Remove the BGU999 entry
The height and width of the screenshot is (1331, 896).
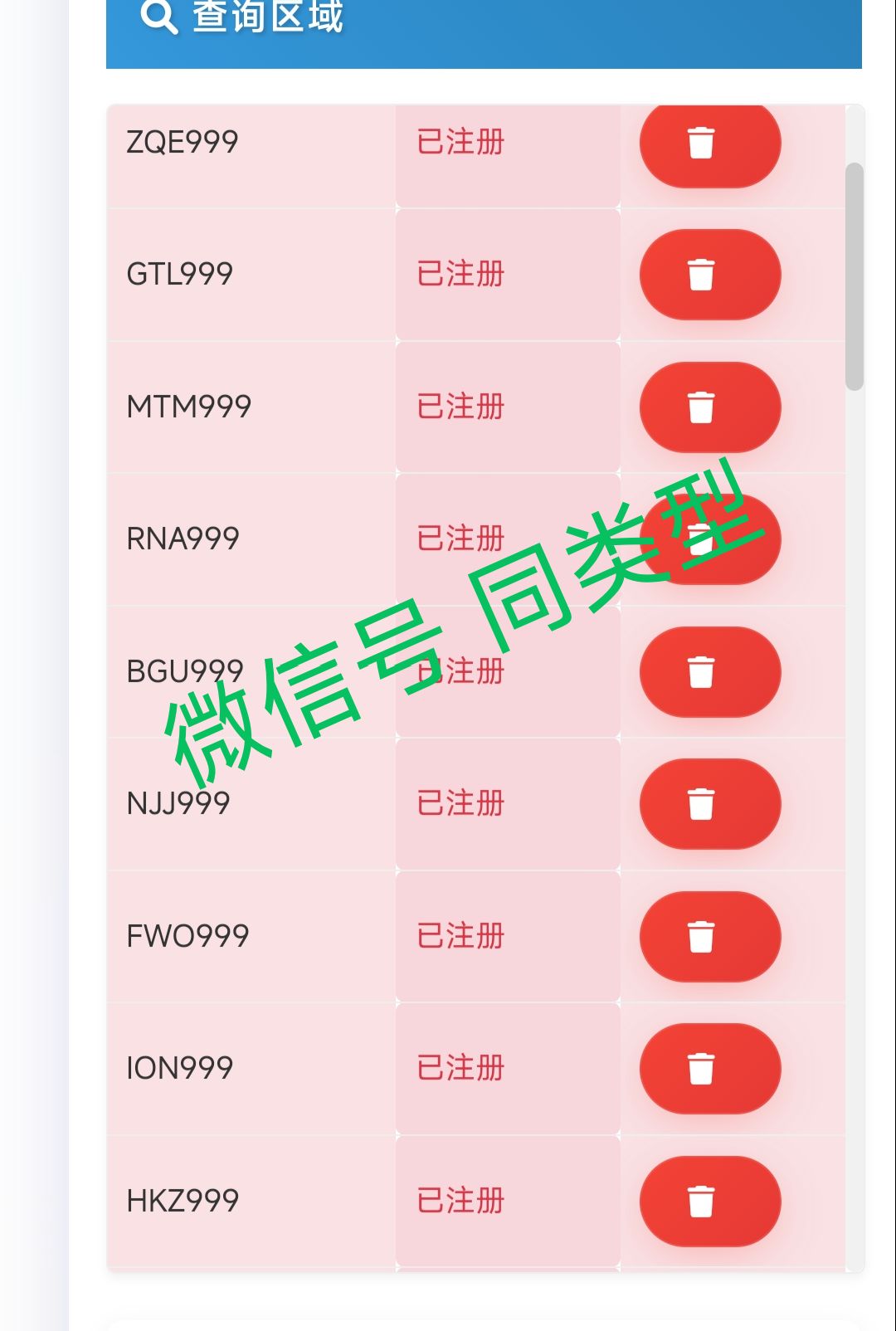click(709, 672)
